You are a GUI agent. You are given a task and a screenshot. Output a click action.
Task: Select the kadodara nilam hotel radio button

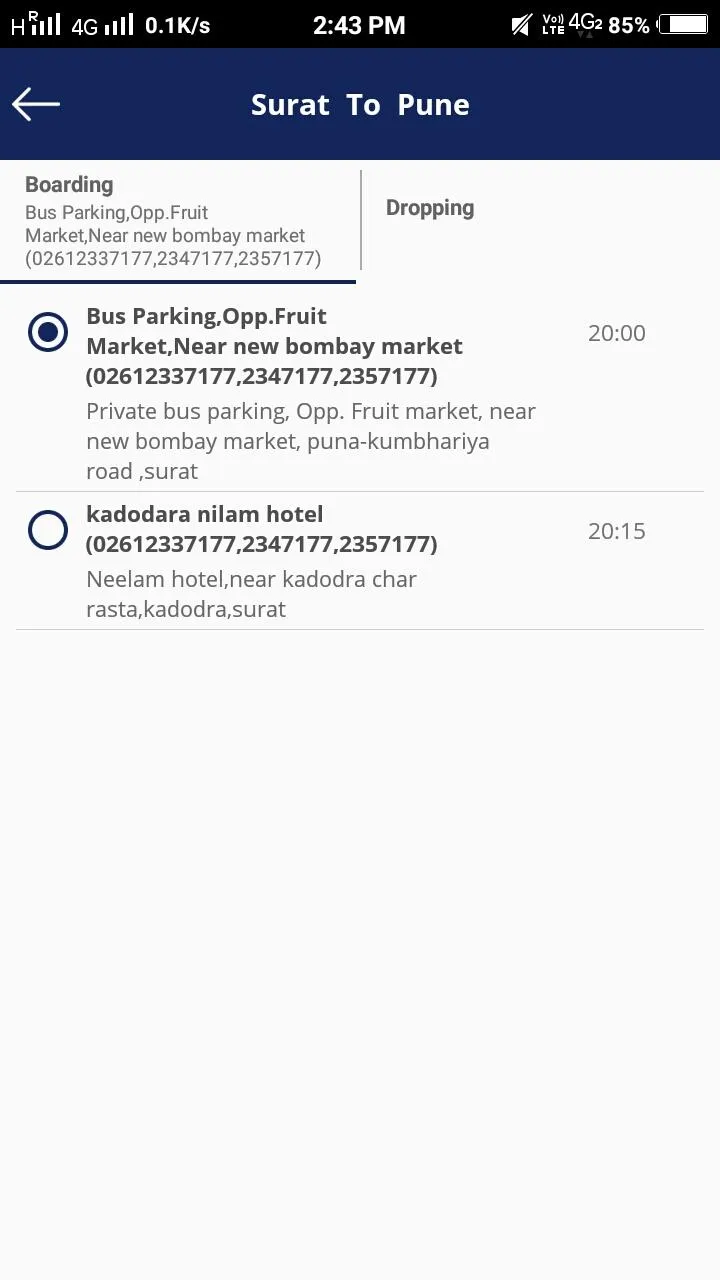(47, 530)
